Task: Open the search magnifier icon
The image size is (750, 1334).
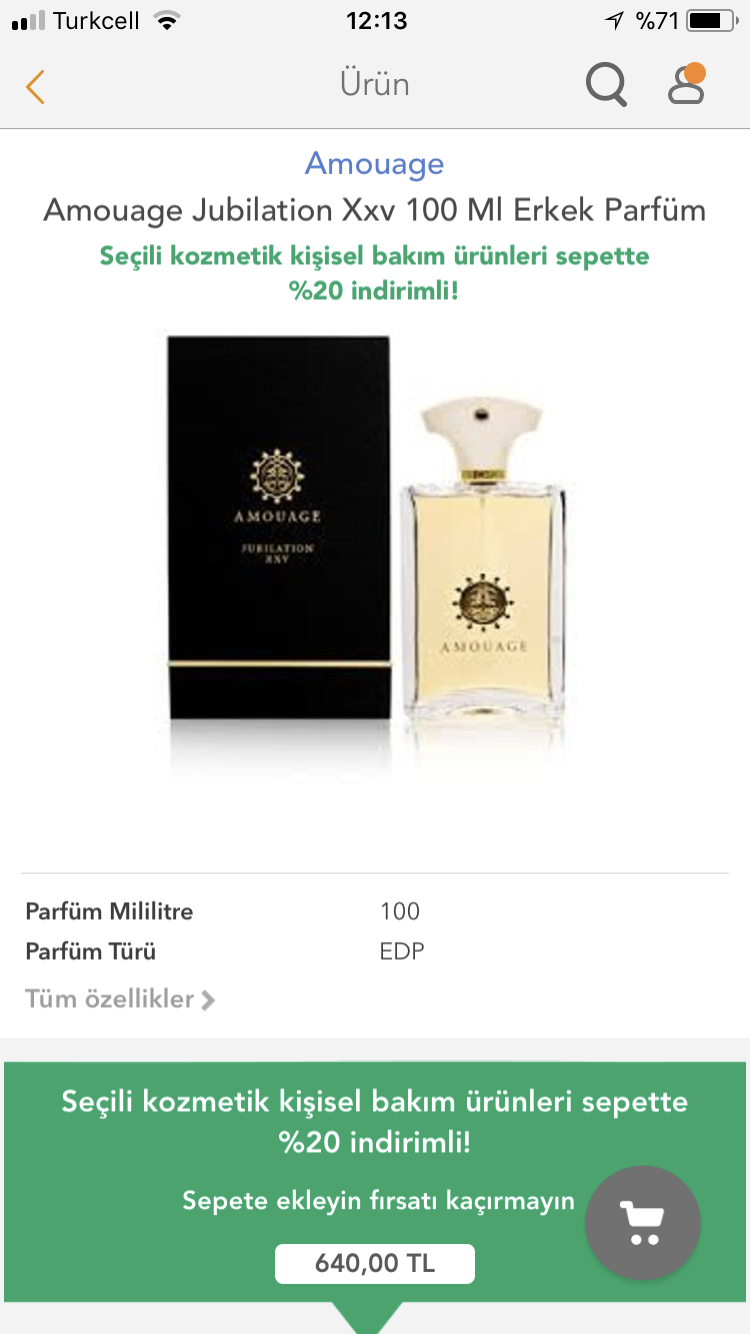Action: pyautogui.click(x=606, y=85)
